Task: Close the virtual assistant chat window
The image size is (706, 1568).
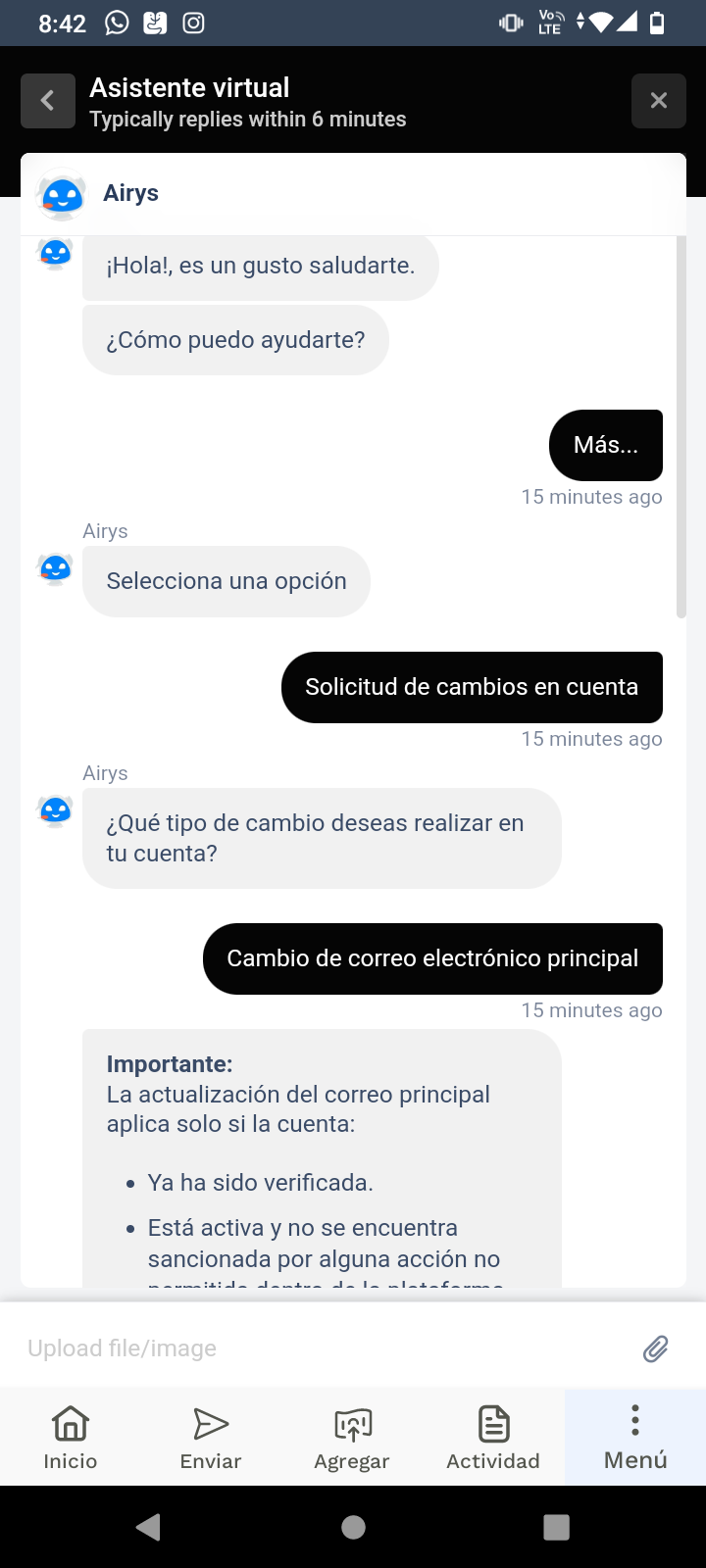Action: click(x=658, y=101)
